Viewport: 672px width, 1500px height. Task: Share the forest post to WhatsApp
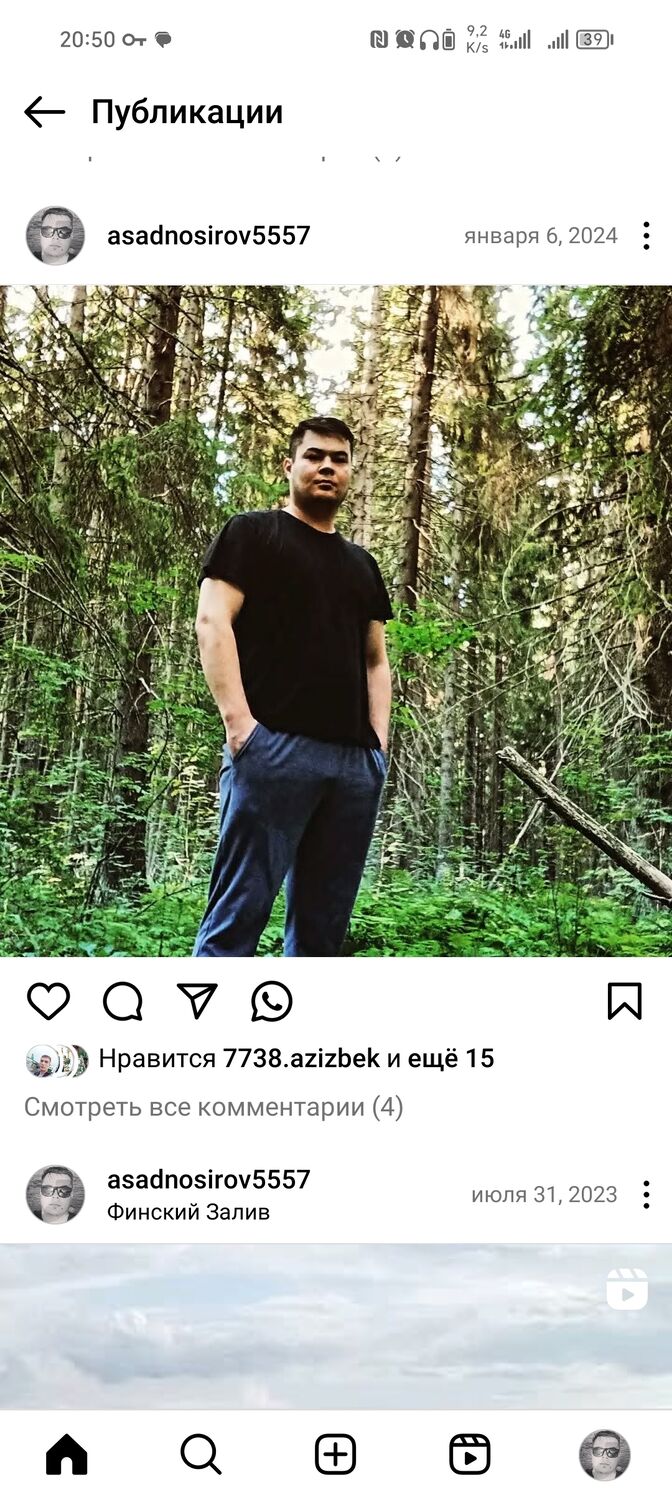[x=271, y=1001]
